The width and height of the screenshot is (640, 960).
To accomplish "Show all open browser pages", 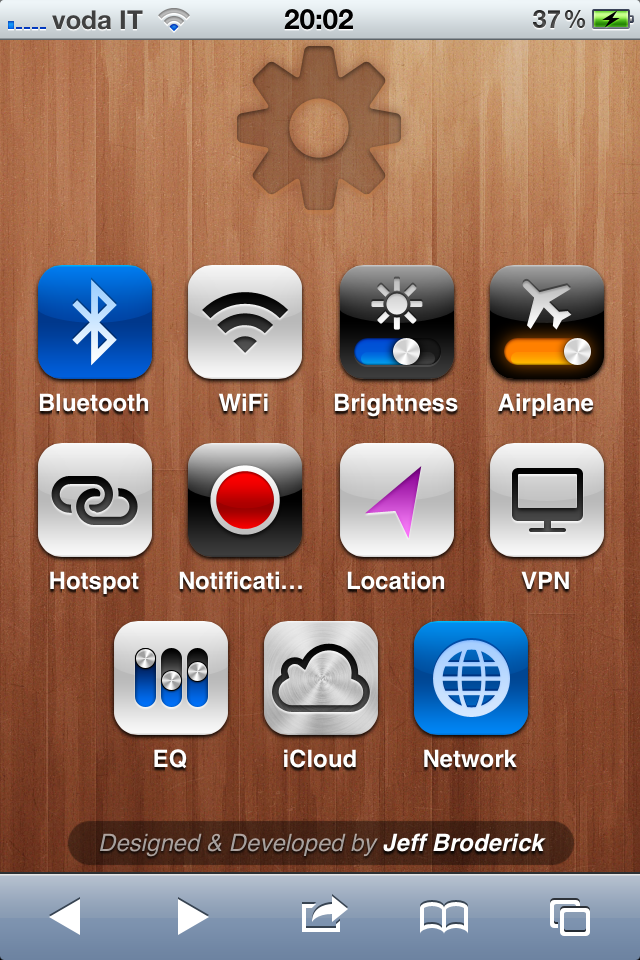I will 570,916.
